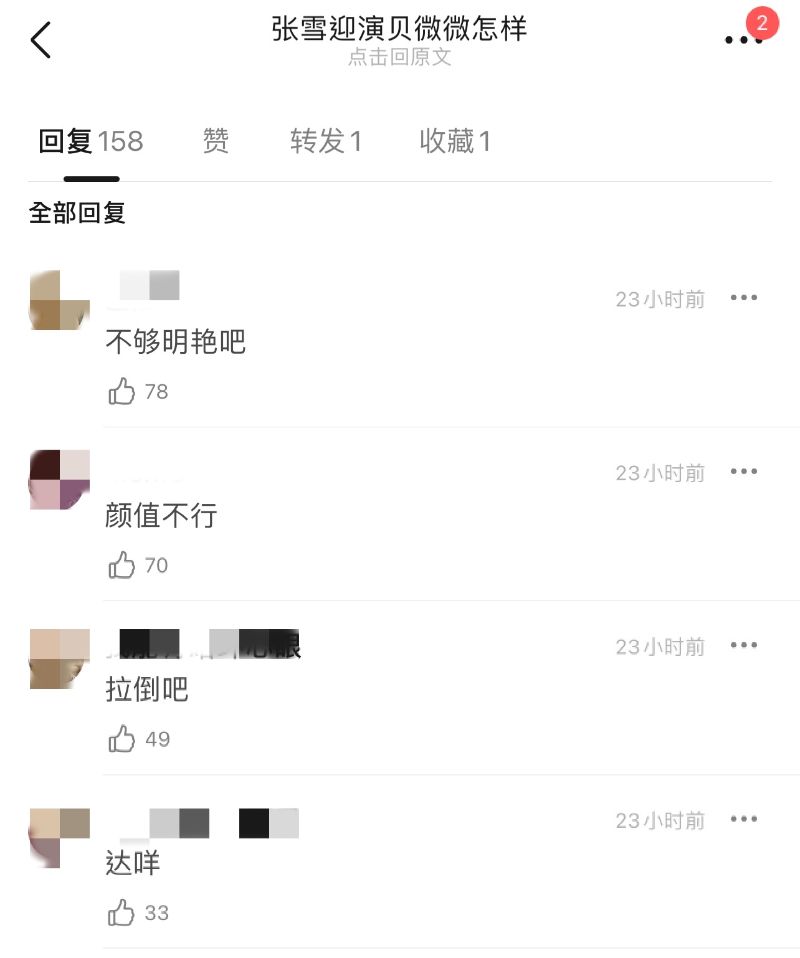Like the comment 不够明艳吧
Viewport: 800px width, 958px height.
coord(122,391)
